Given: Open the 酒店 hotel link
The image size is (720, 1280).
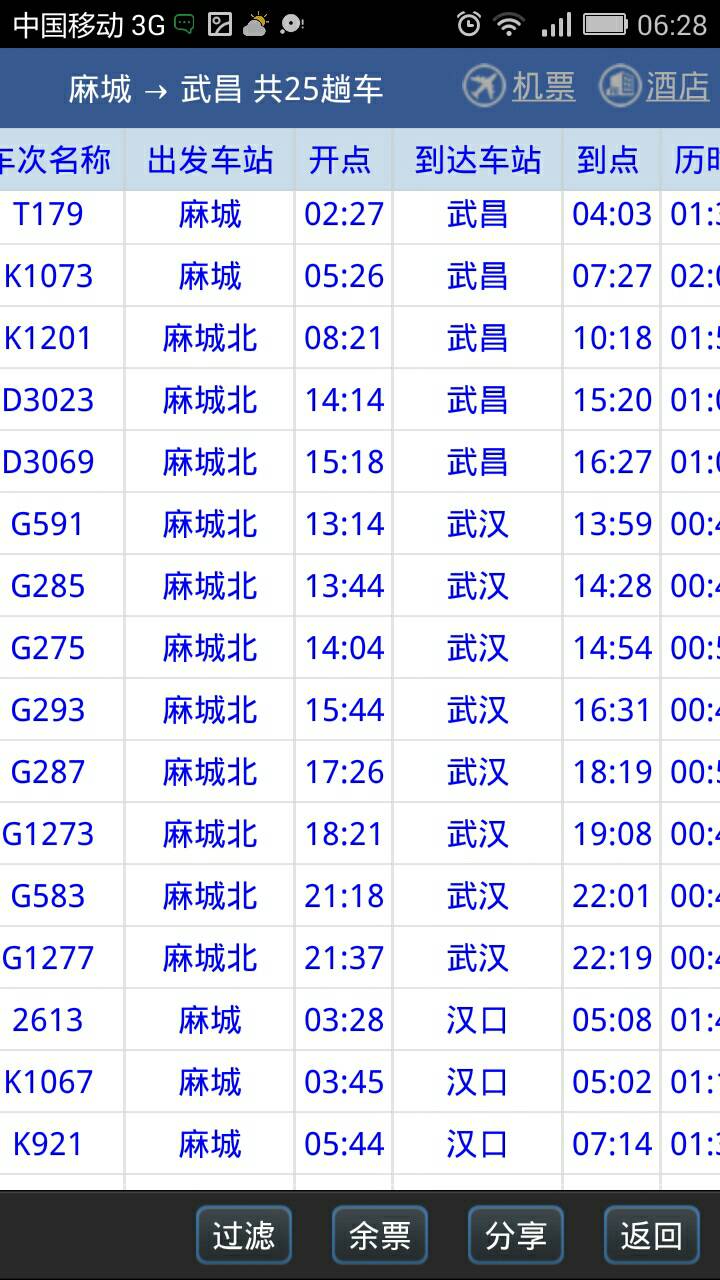Looking at the screenshot, I should point(655,87).
